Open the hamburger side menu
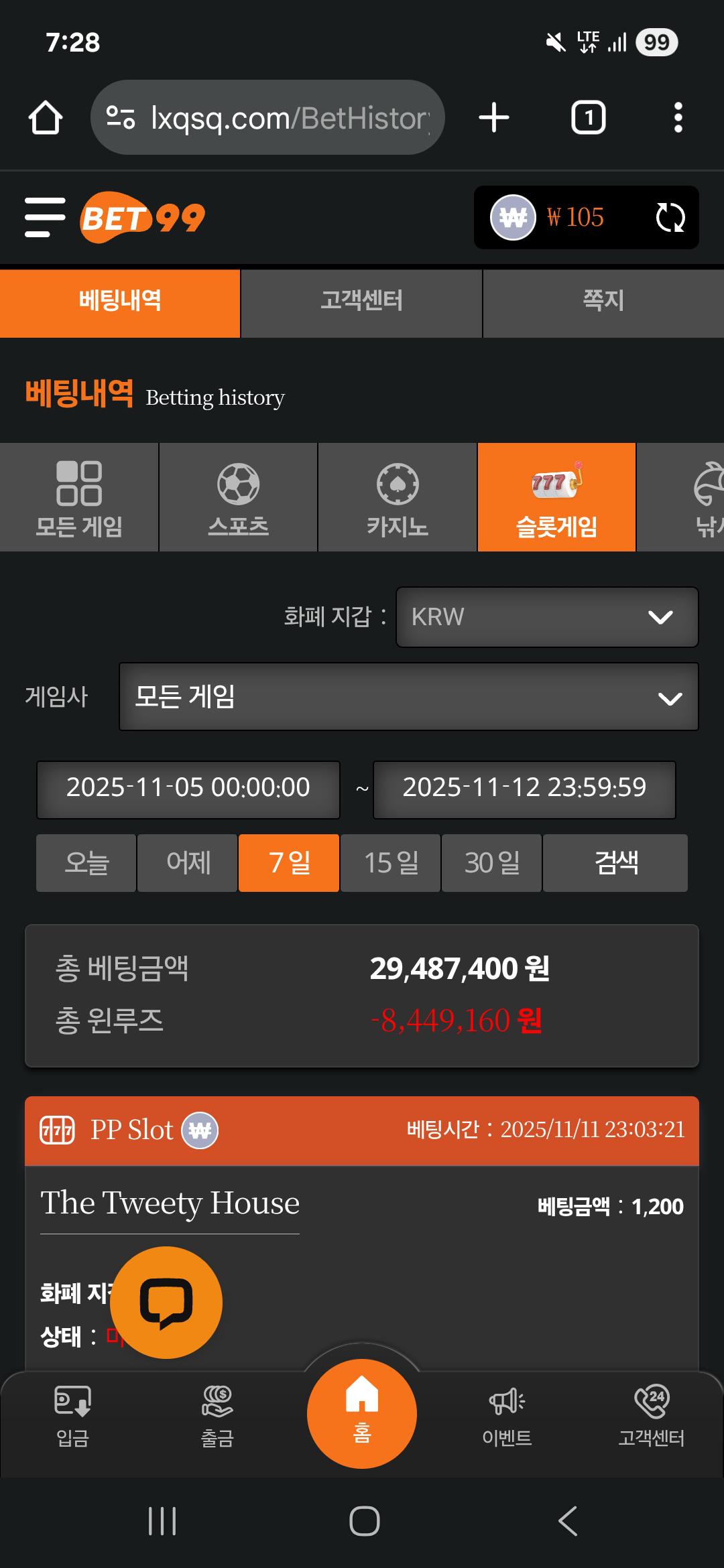Screen dimensions: 724x1568 45,217
